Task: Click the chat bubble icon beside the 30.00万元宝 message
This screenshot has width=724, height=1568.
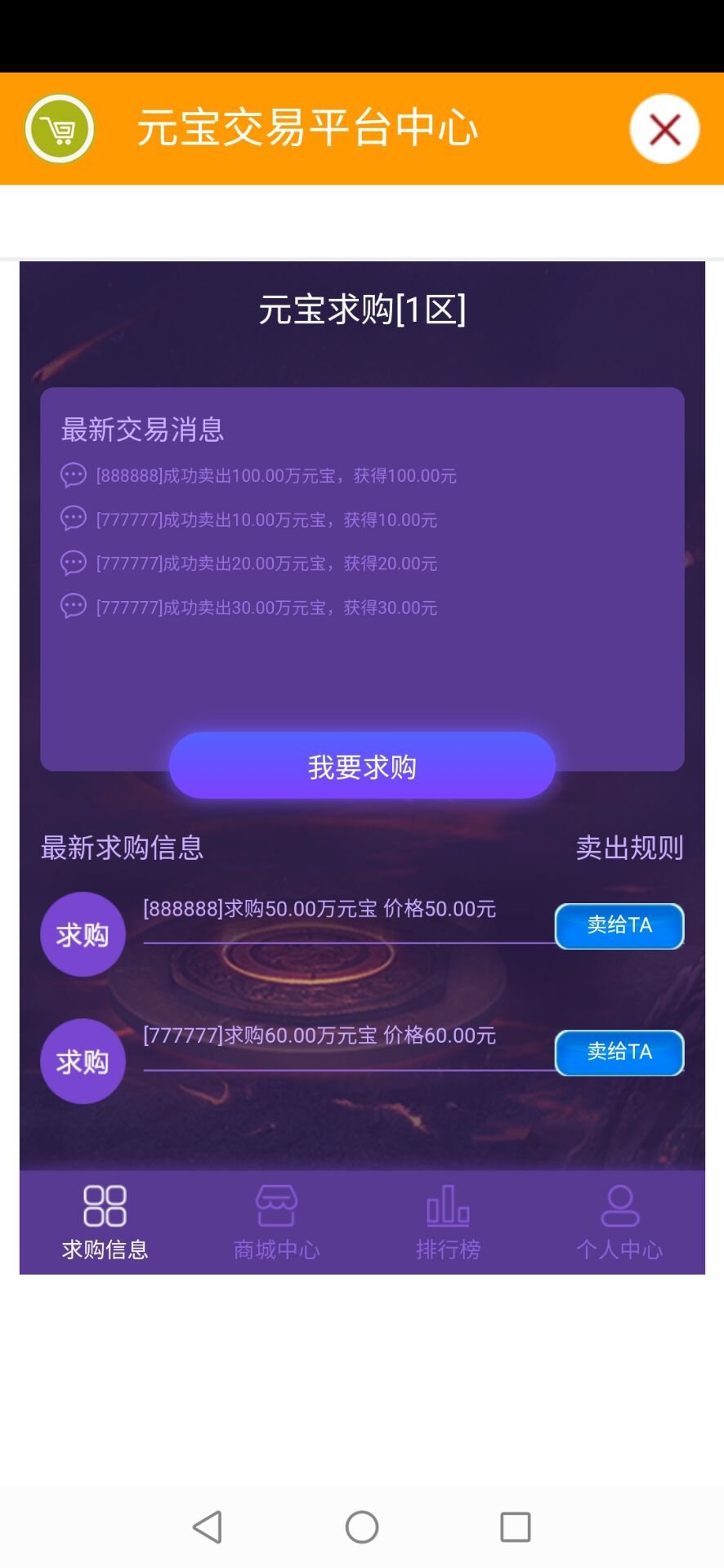Action: click(x=73, y=607)
